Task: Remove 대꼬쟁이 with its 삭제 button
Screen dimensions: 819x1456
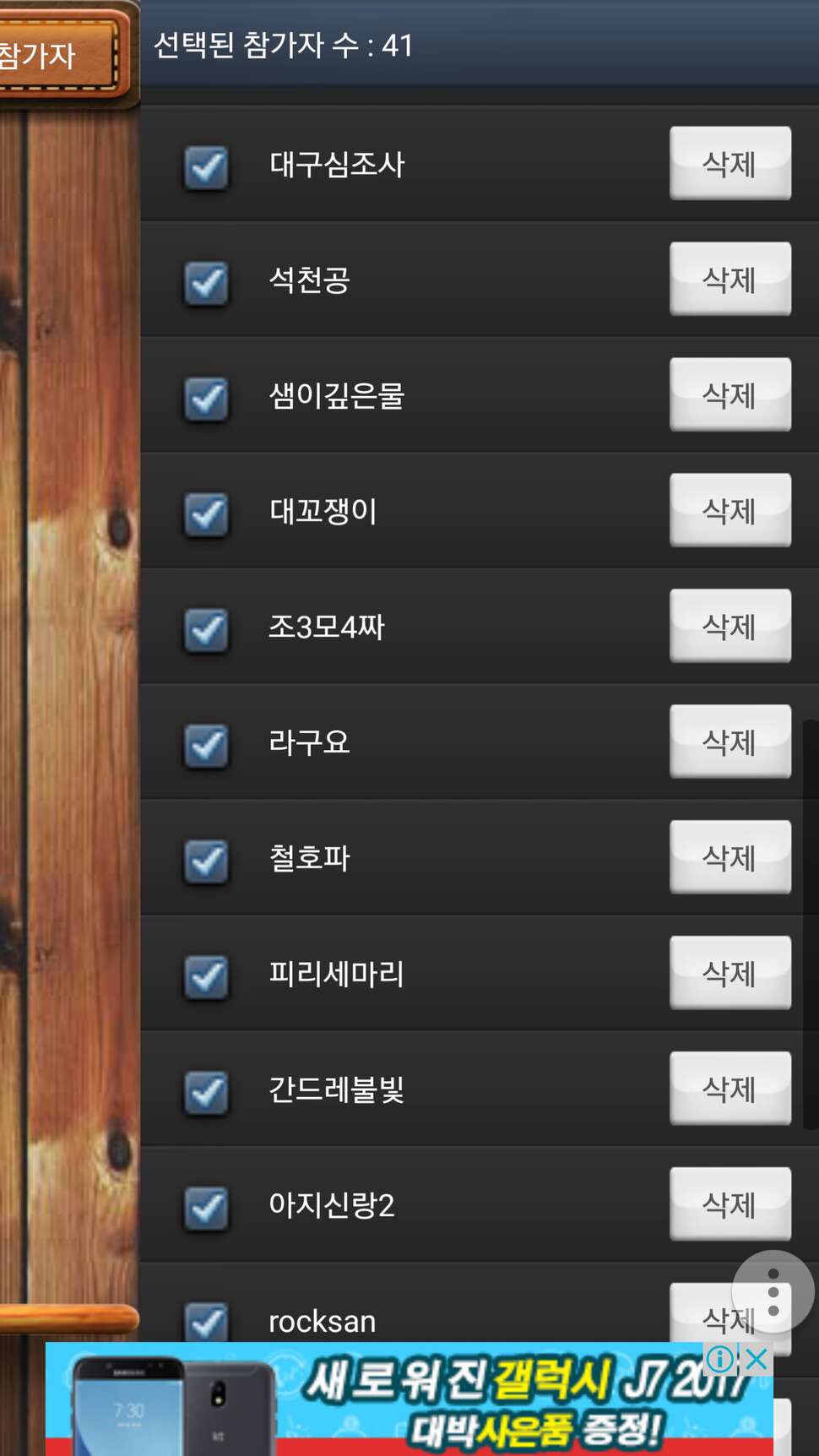Action: 730,510
